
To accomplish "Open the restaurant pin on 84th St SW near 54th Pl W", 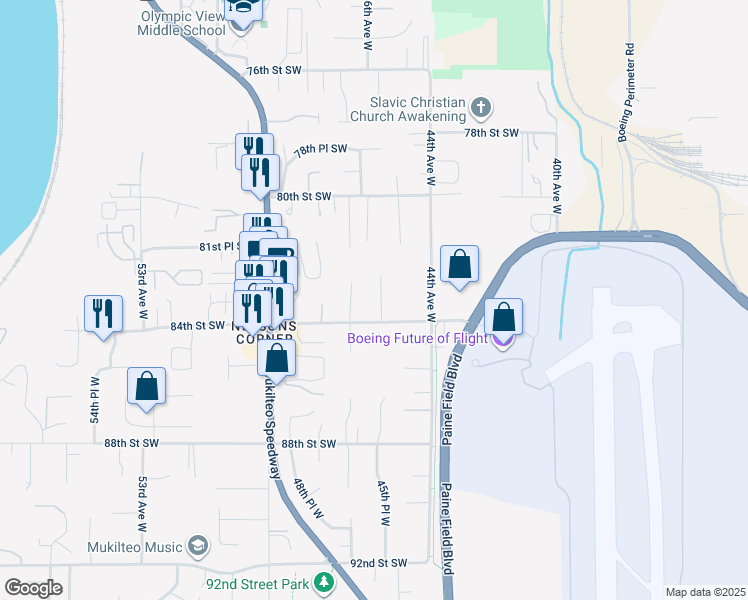I will click(x=104, y=315).
